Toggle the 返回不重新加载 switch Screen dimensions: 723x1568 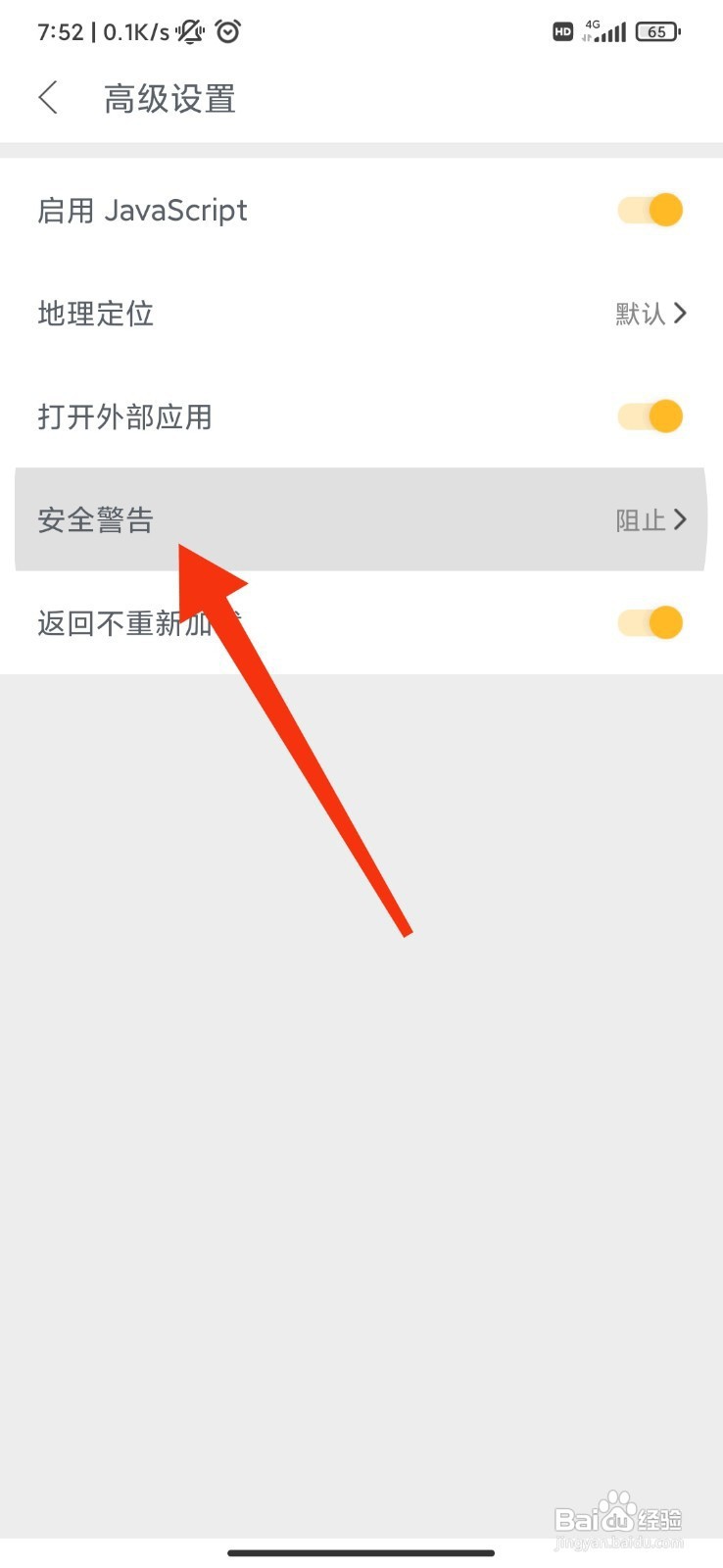click(650, 622)
